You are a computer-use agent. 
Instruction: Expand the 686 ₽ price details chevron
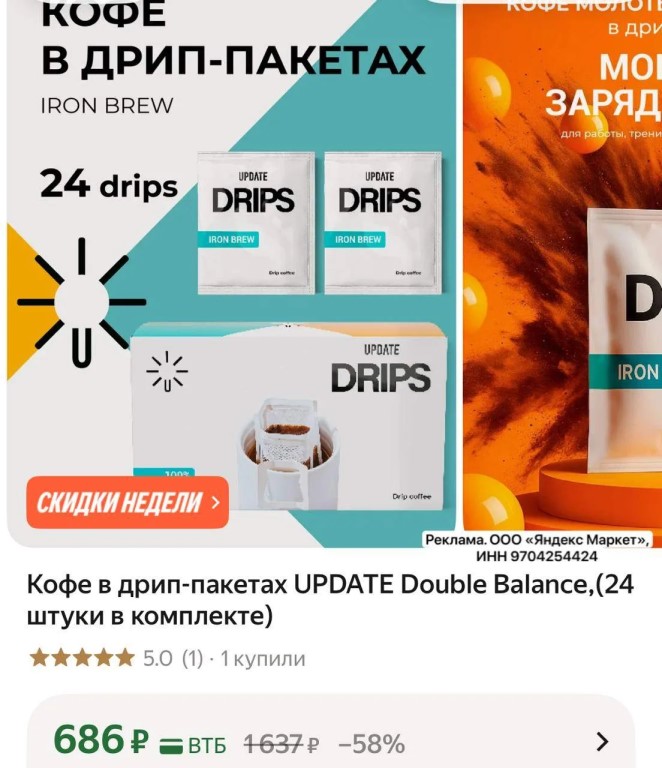tap(601, 742)
